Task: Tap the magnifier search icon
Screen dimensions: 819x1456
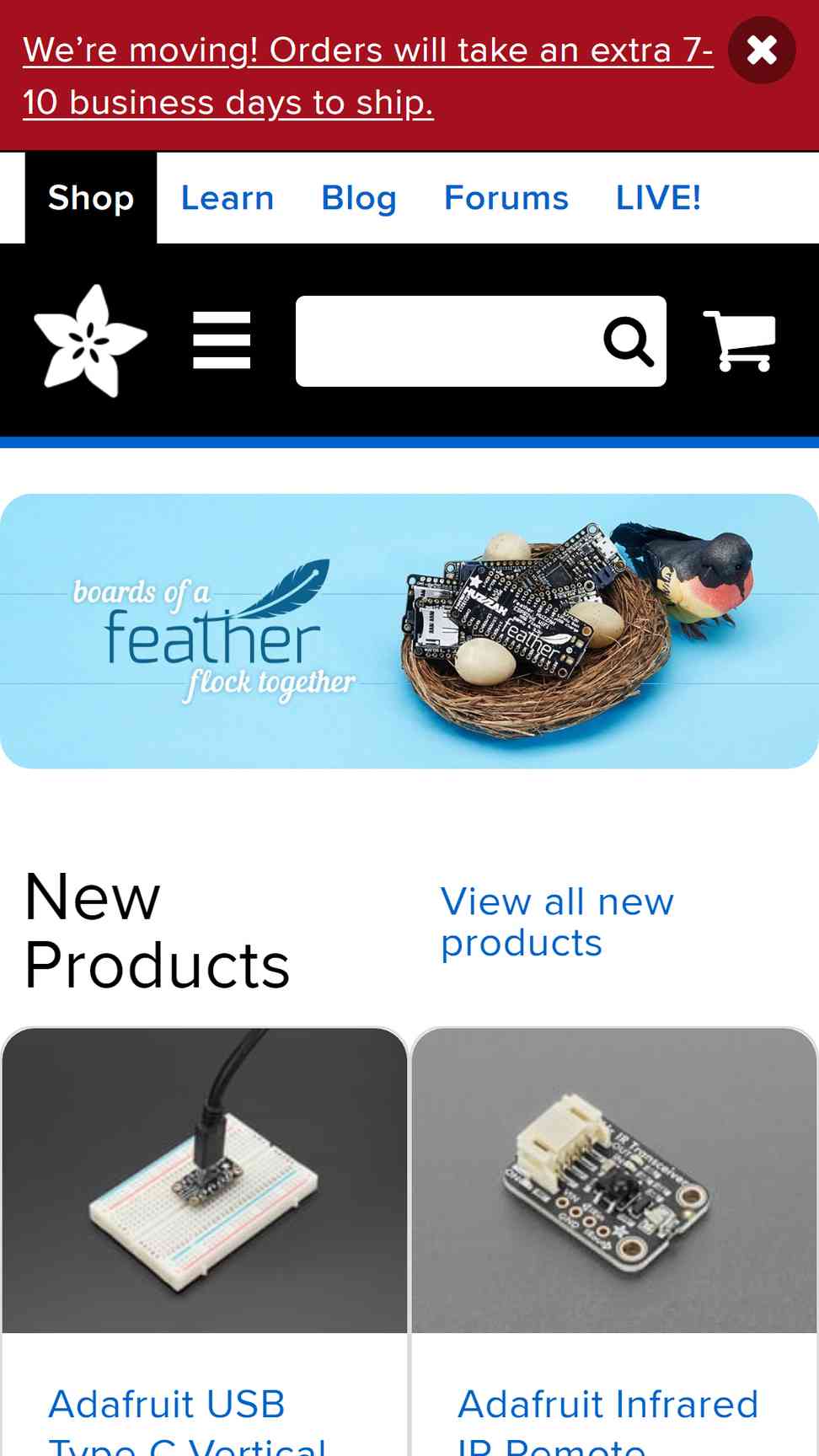Action: 629,341
